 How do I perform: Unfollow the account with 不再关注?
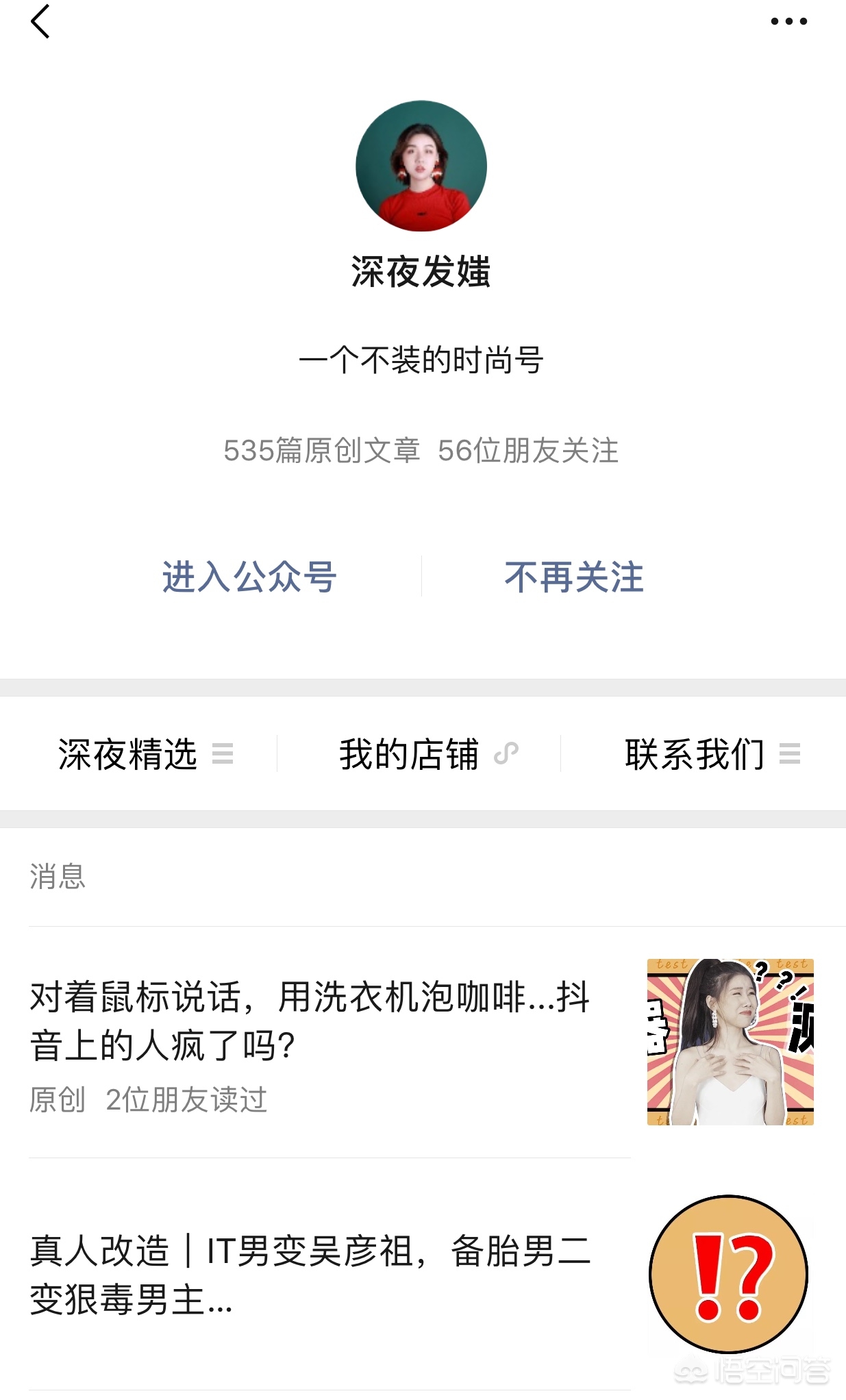[x=574, y=577]
